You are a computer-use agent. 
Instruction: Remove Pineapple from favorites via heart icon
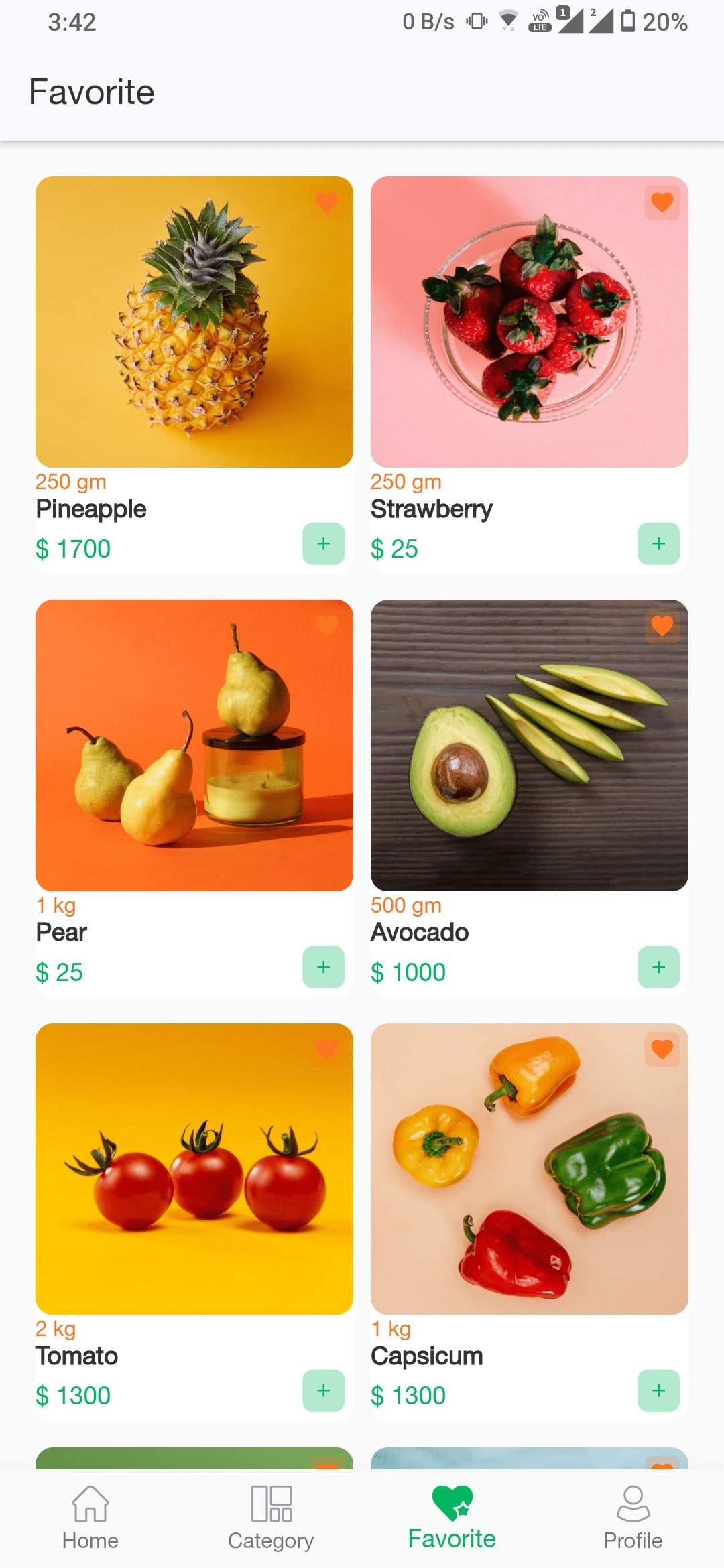(x=326, y=202)
